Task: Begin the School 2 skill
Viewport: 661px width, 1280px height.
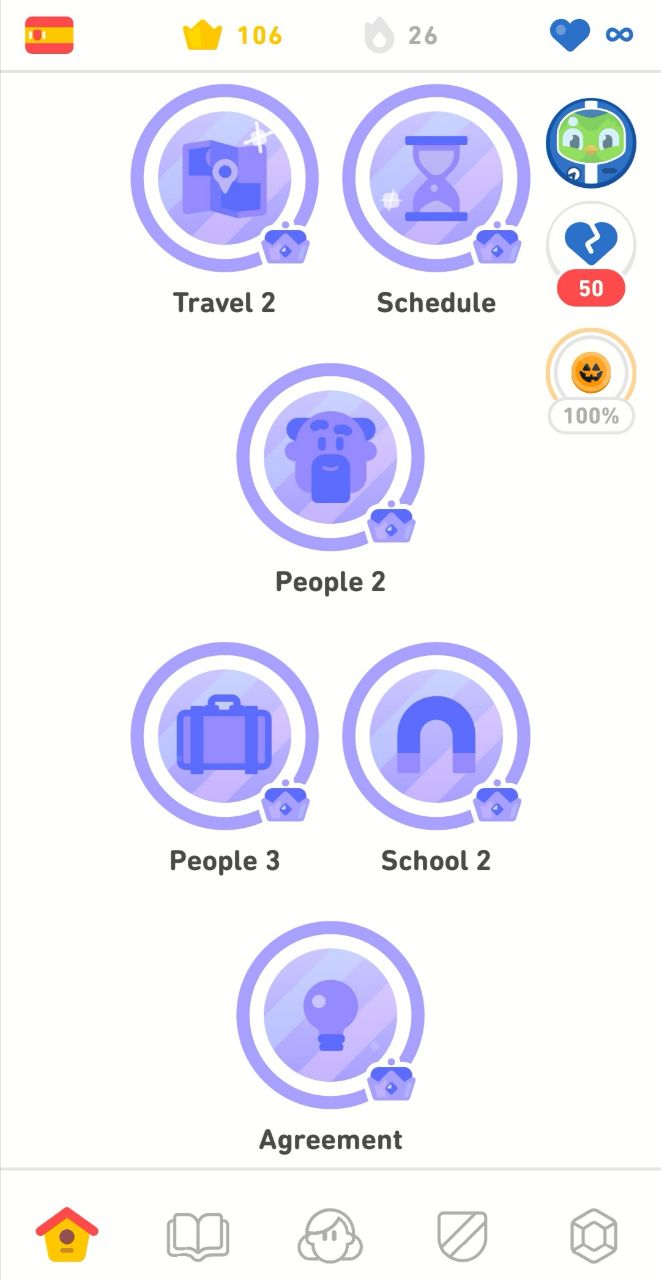Action: coord(436,736)
